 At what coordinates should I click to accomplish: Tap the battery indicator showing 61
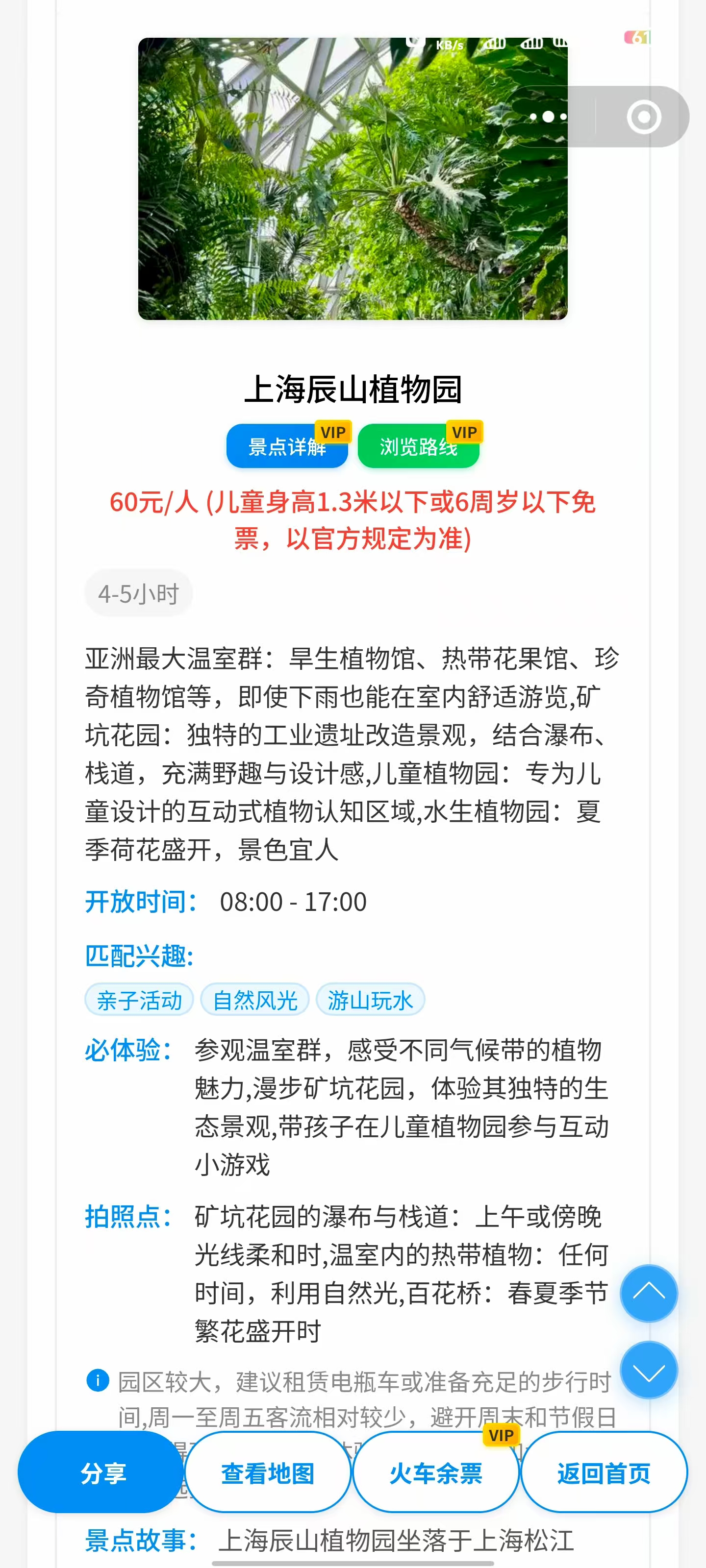pyautogui.click(x=637, y=38)
